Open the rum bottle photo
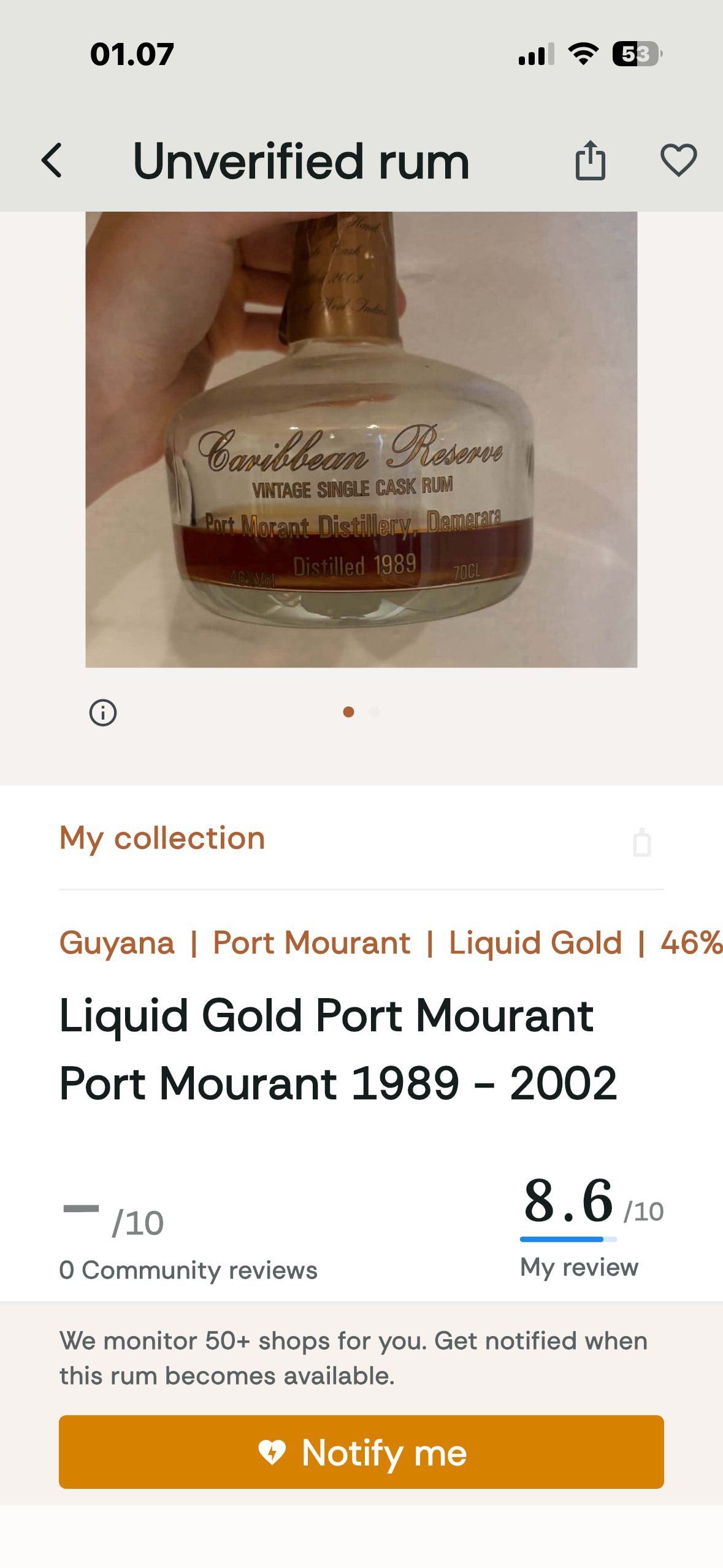 361,439
